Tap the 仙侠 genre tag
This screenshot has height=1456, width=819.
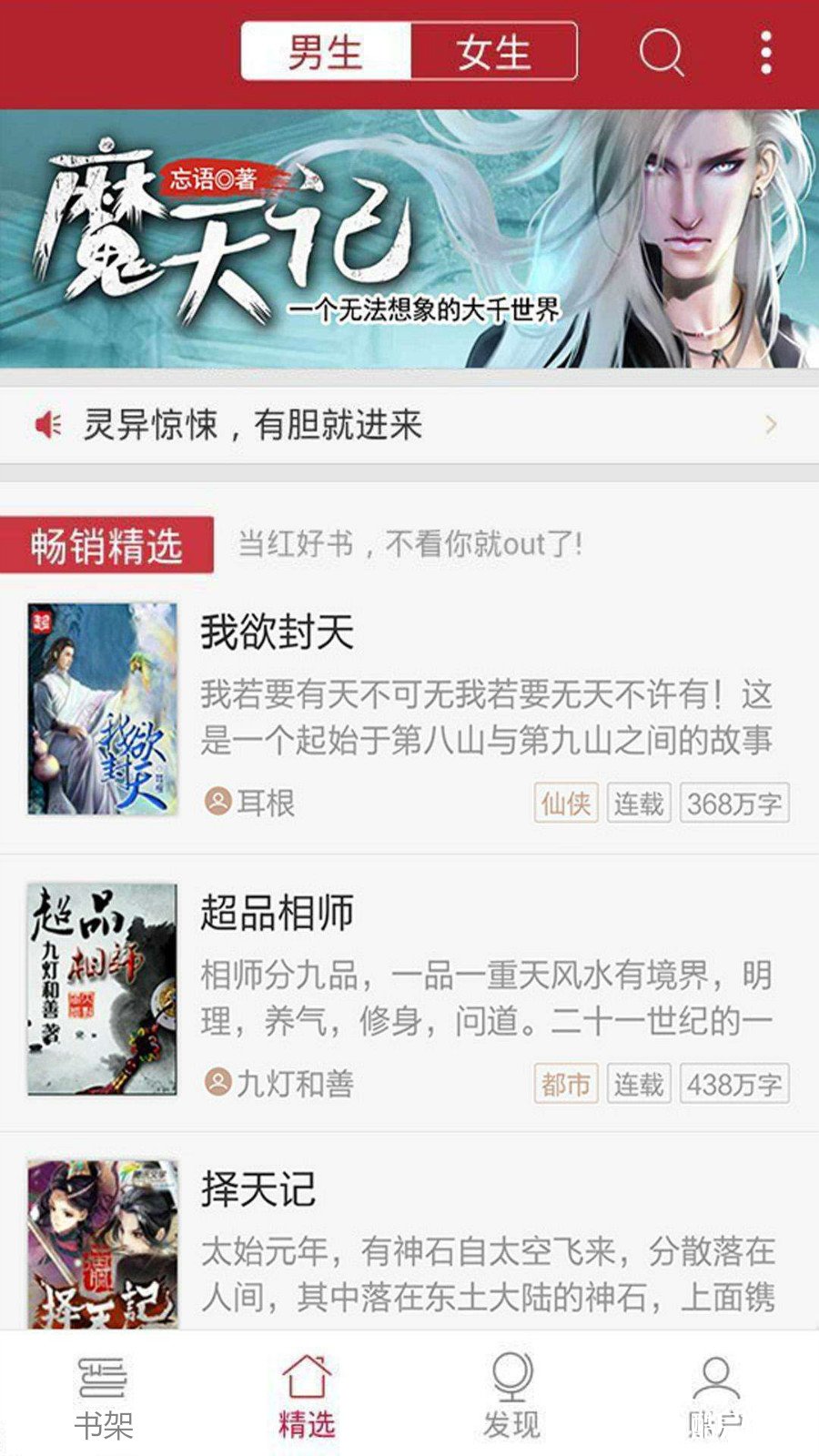565,804
